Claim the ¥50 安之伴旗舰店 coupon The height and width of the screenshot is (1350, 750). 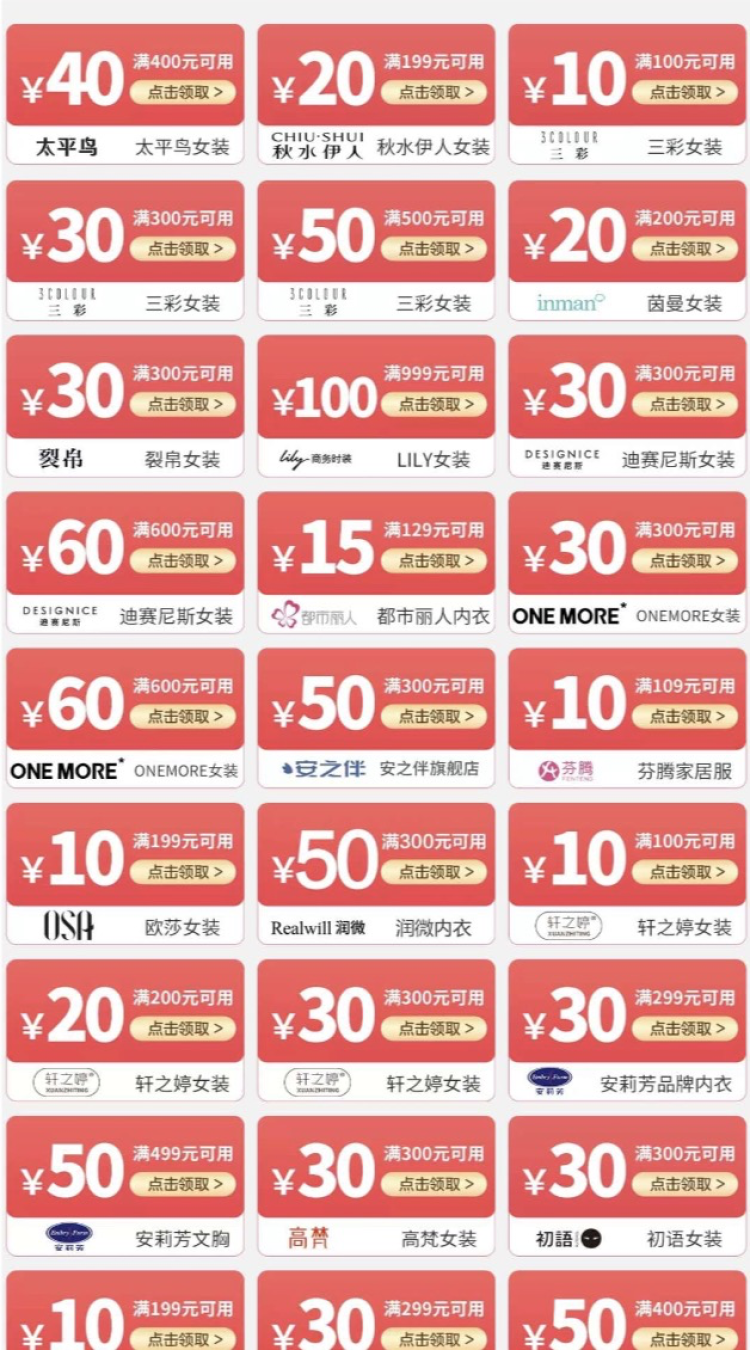(x=434, y=717)
